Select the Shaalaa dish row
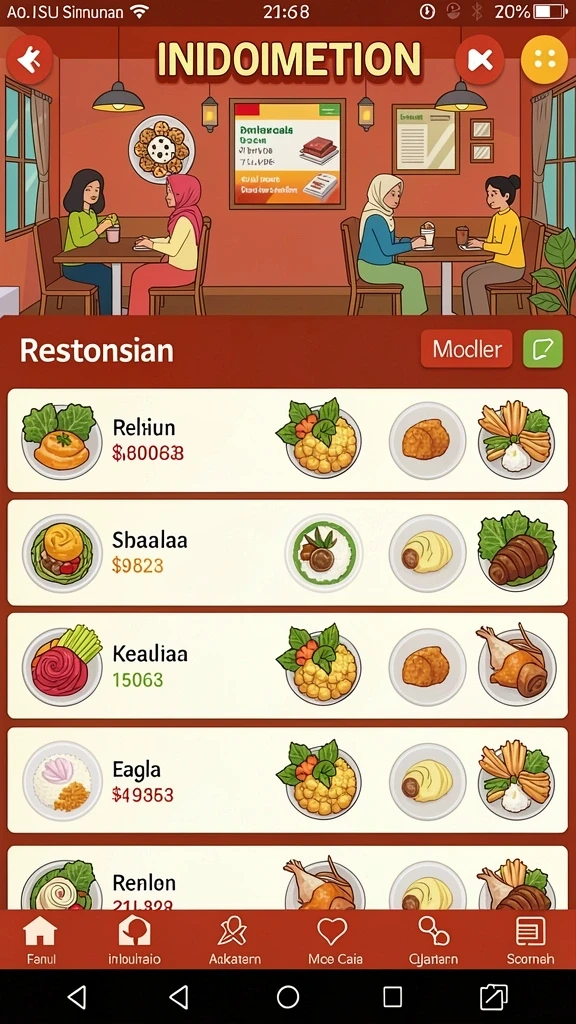The image size is (576, 1024). (287, 552)
